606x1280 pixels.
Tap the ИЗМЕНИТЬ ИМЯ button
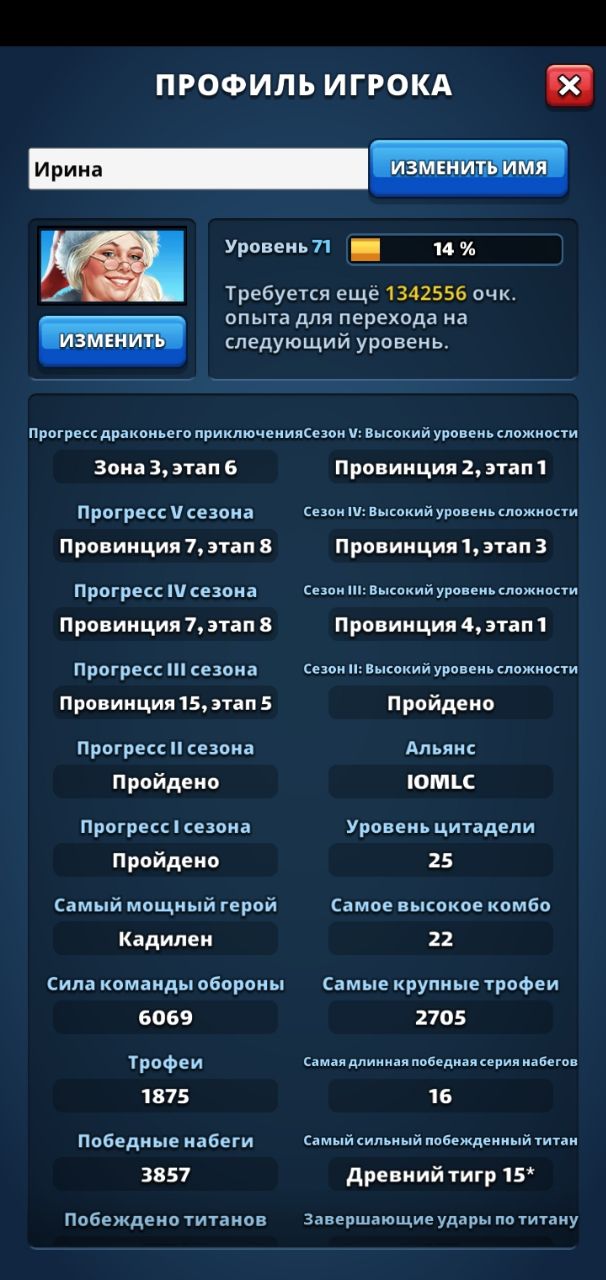point(468,167)
